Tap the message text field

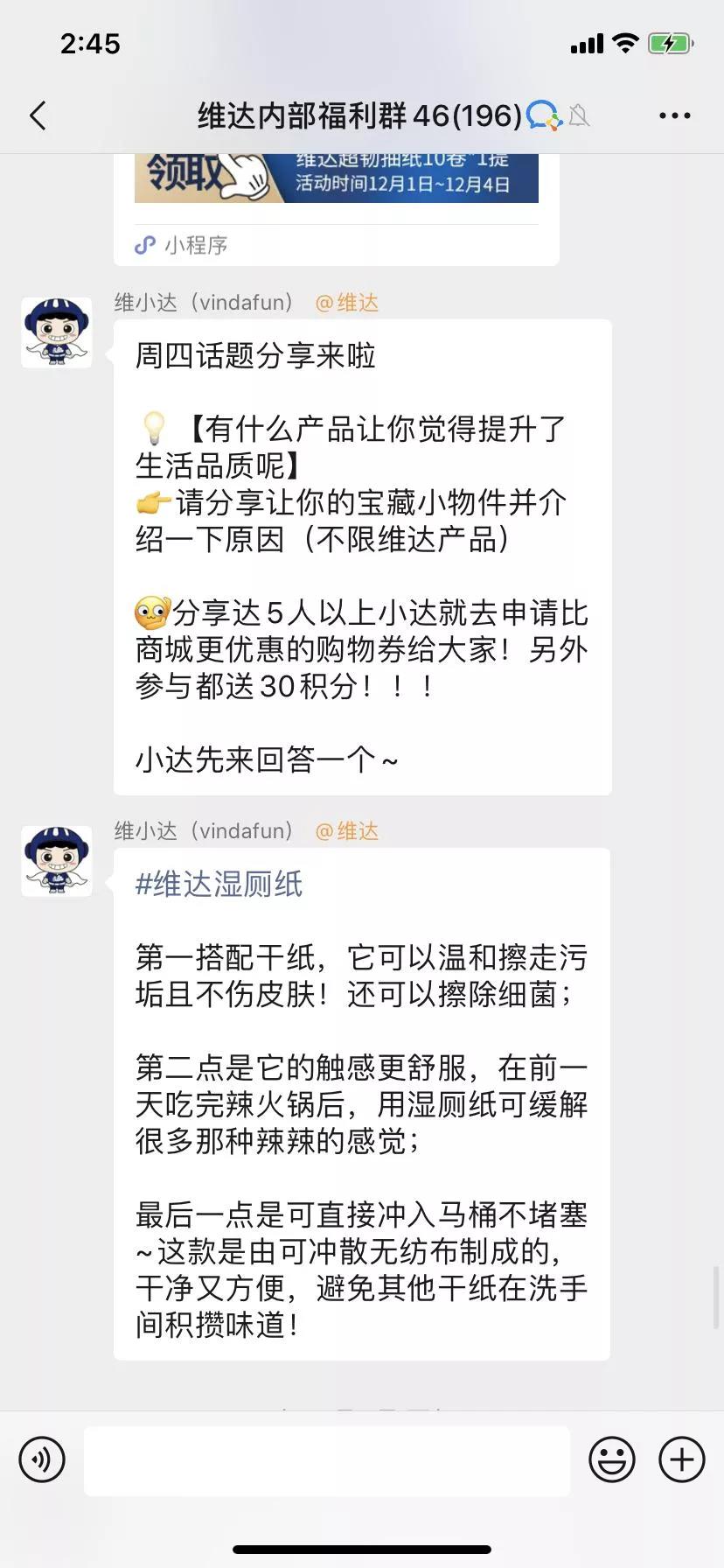pos(327,1459)
